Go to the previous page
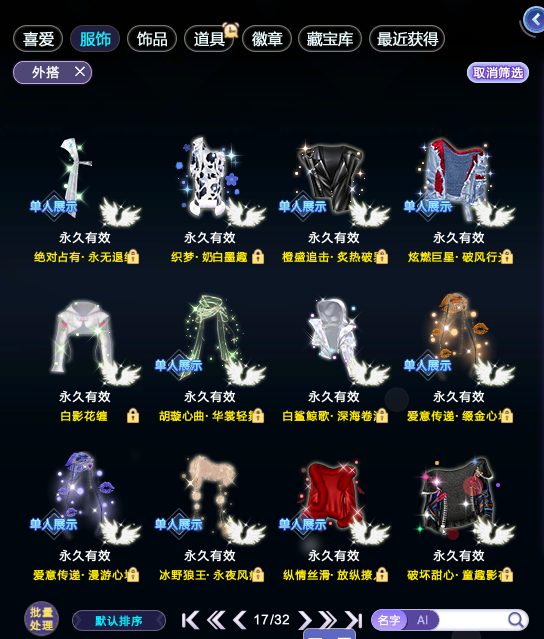The image size is (544, 639). 240,620
